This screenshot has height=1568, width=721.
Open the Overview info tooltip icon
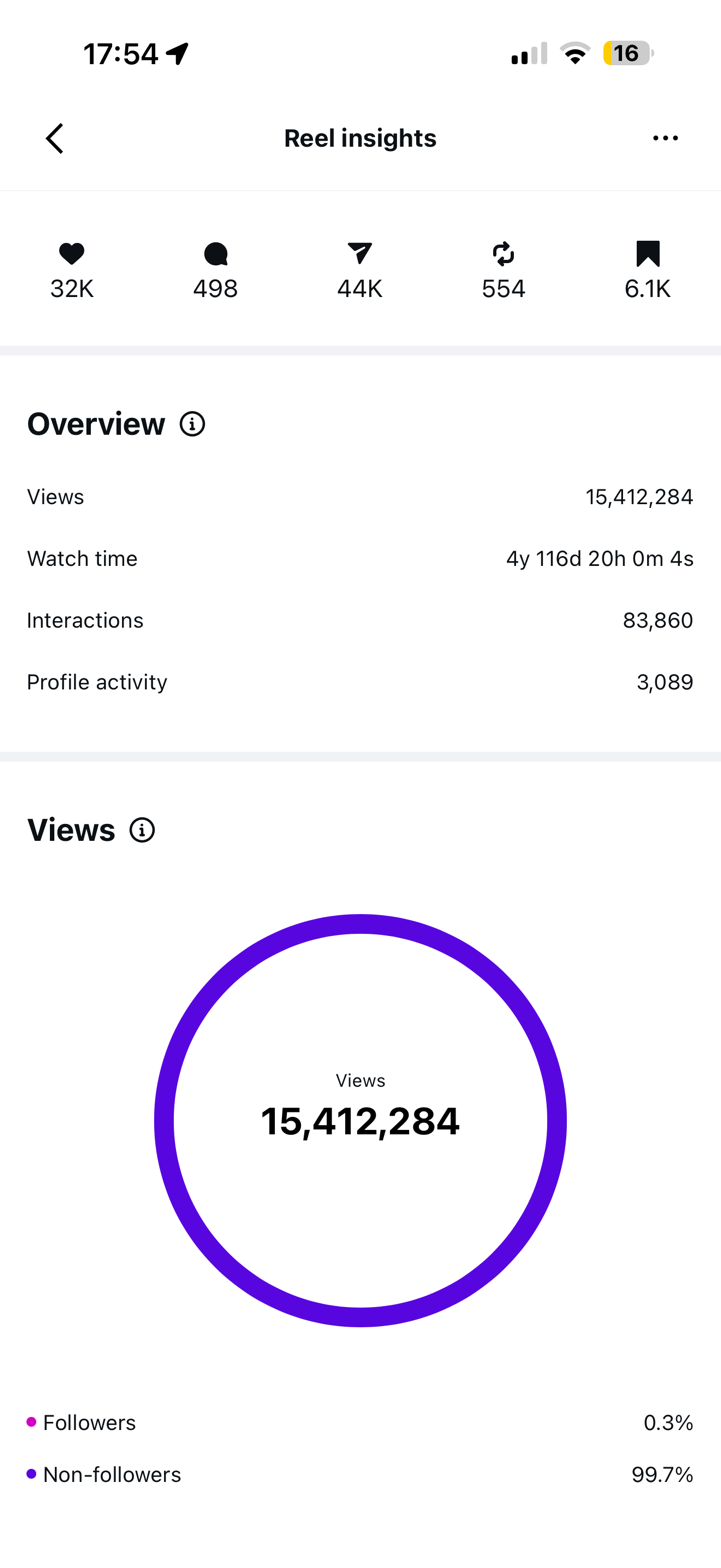coord(191,423)
